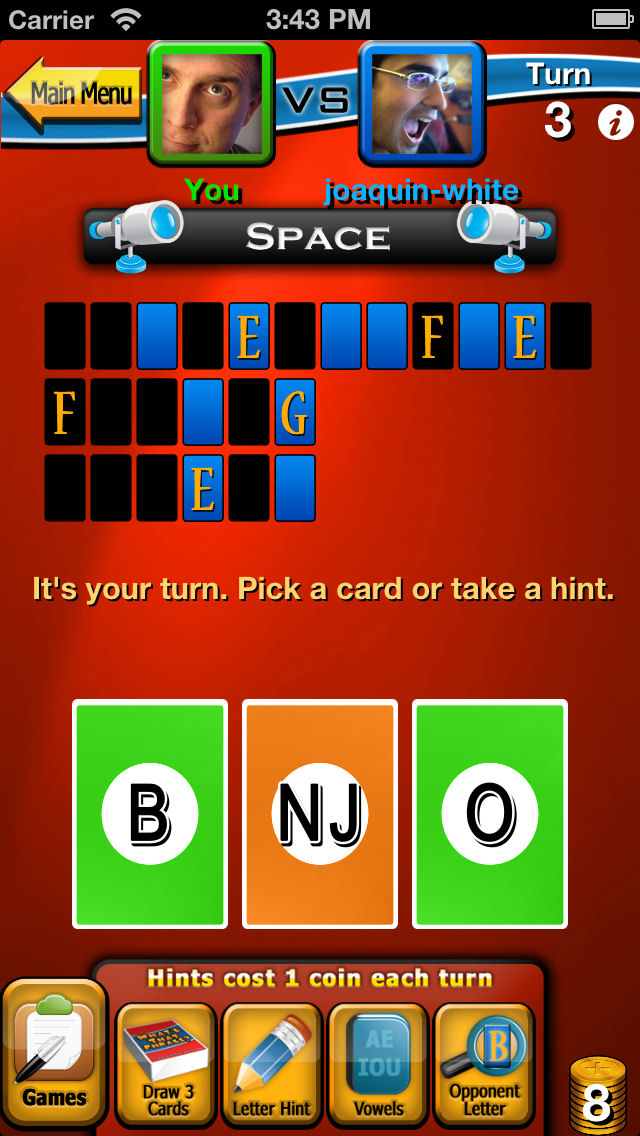Use the Letter Hint
Screen dimensions: 640x1136
tap(272, 1062)
